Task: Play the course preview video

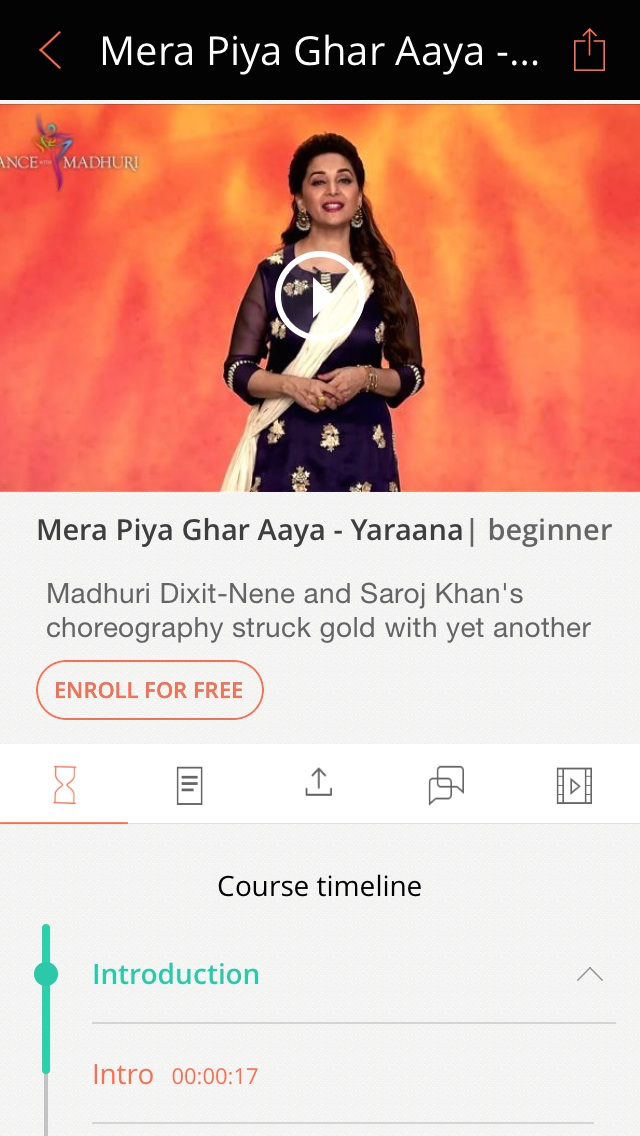Action: [x=319, y=297]
